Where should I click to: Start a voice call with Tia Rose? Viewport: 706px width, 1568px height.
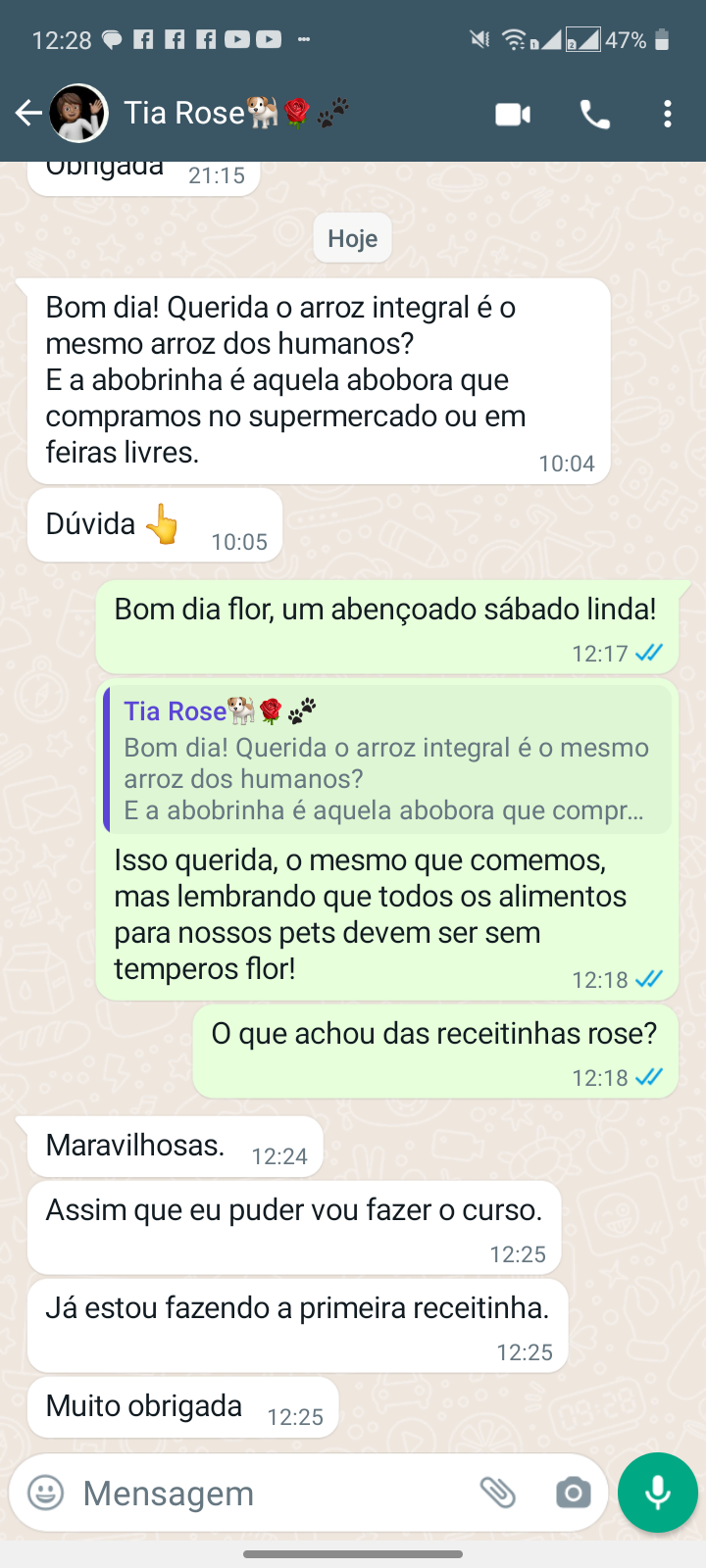point(595,115)
